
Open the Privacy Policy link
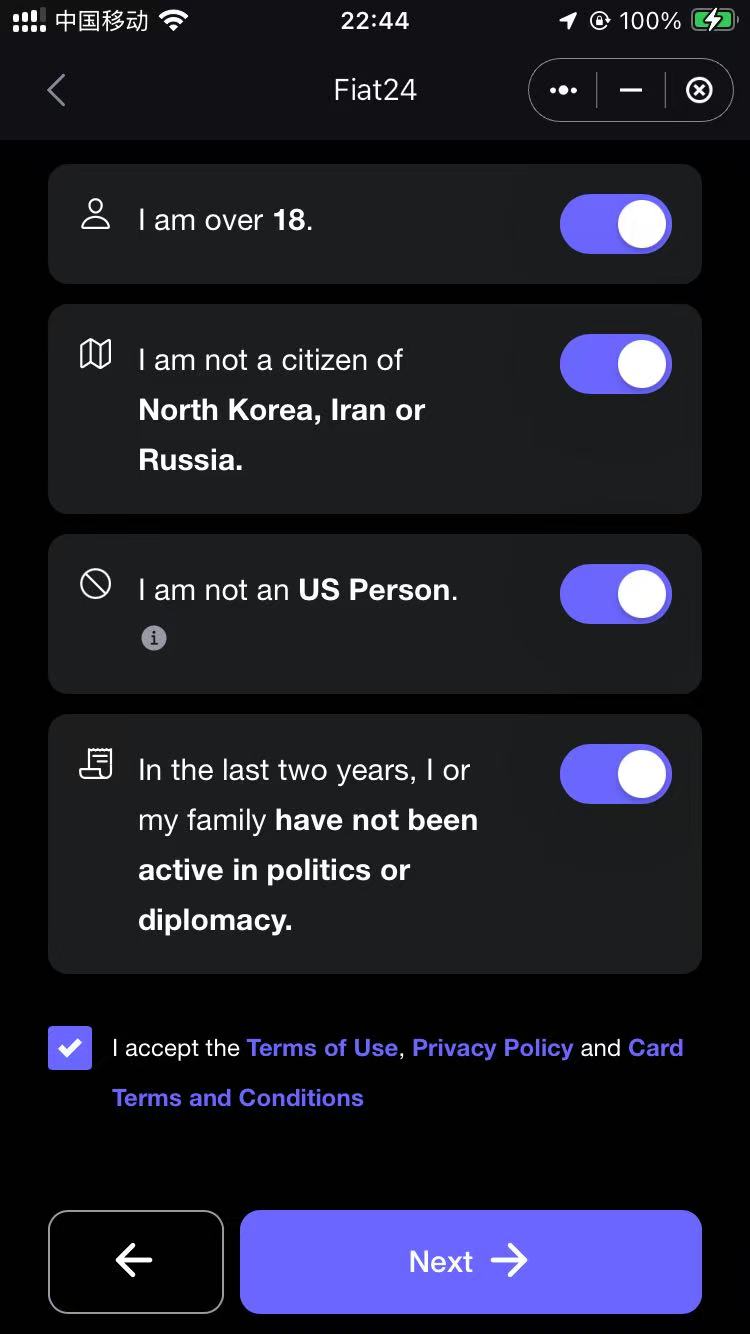point(492,1048)
